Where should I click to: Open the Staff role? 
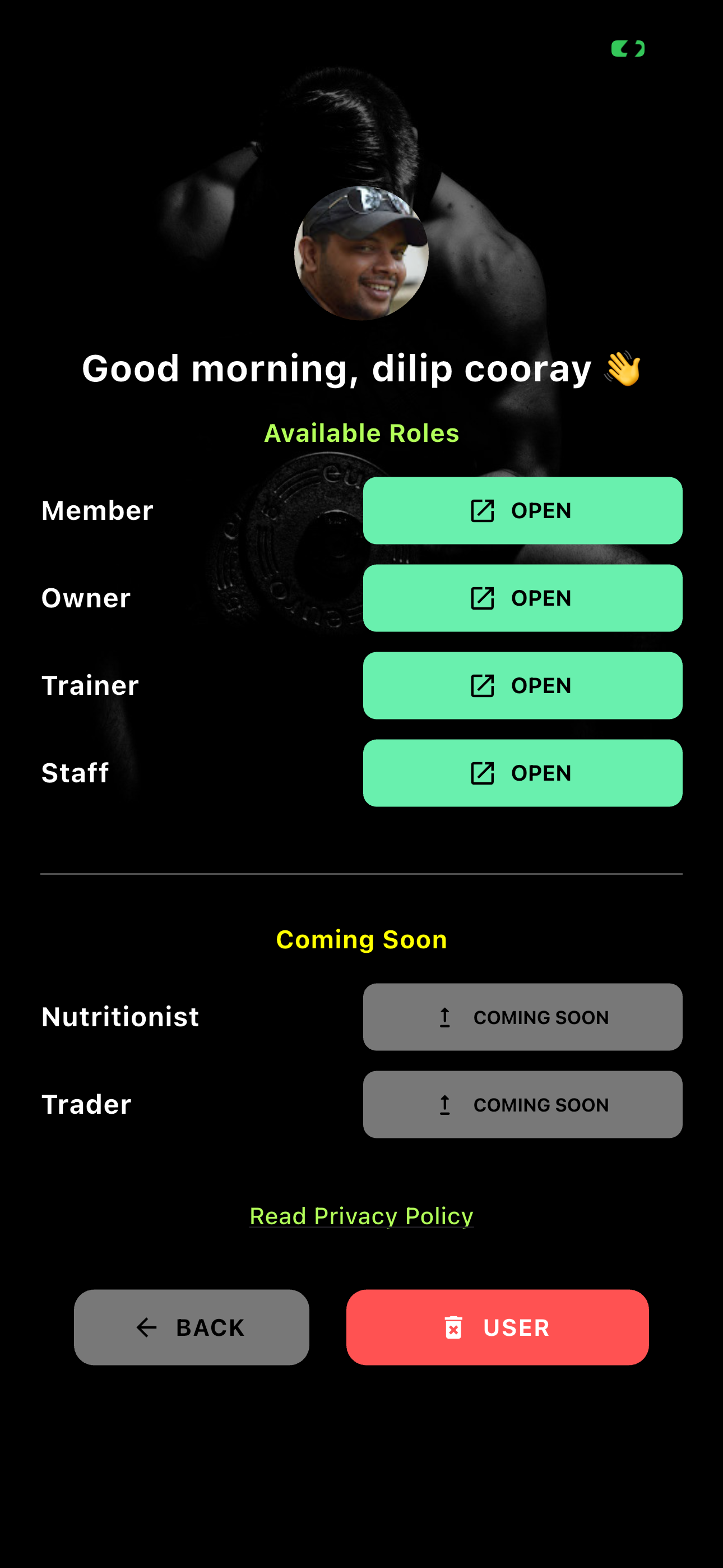pos(522,773)
